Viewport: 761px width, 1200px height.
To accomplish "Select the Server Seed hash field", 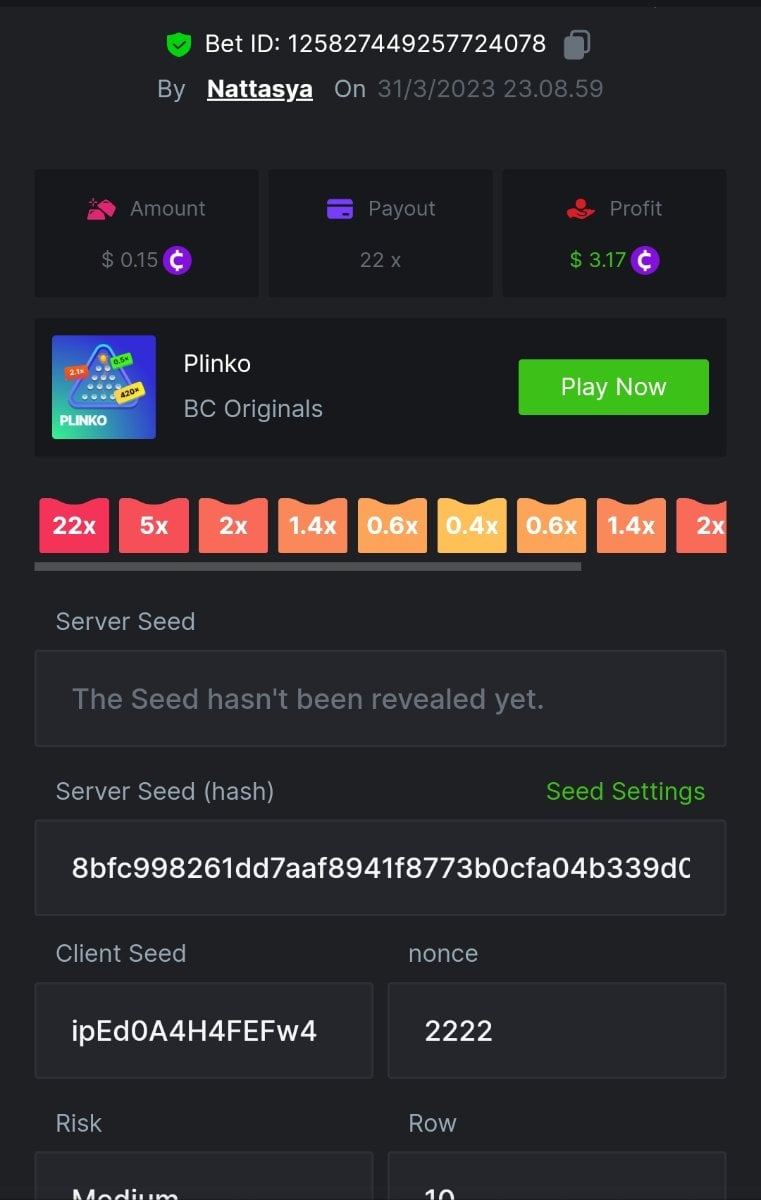I will click(380, 867).
